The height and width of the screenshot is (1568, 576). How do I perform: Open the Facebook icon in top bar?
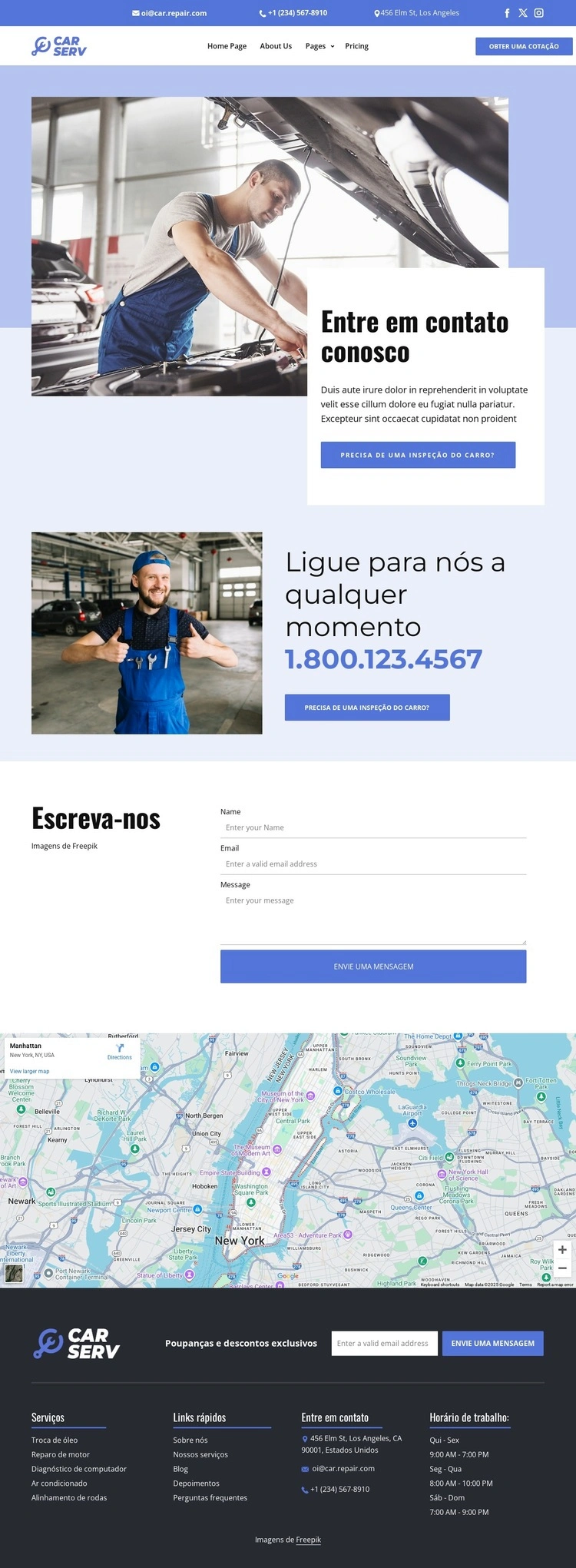(507, 13)
